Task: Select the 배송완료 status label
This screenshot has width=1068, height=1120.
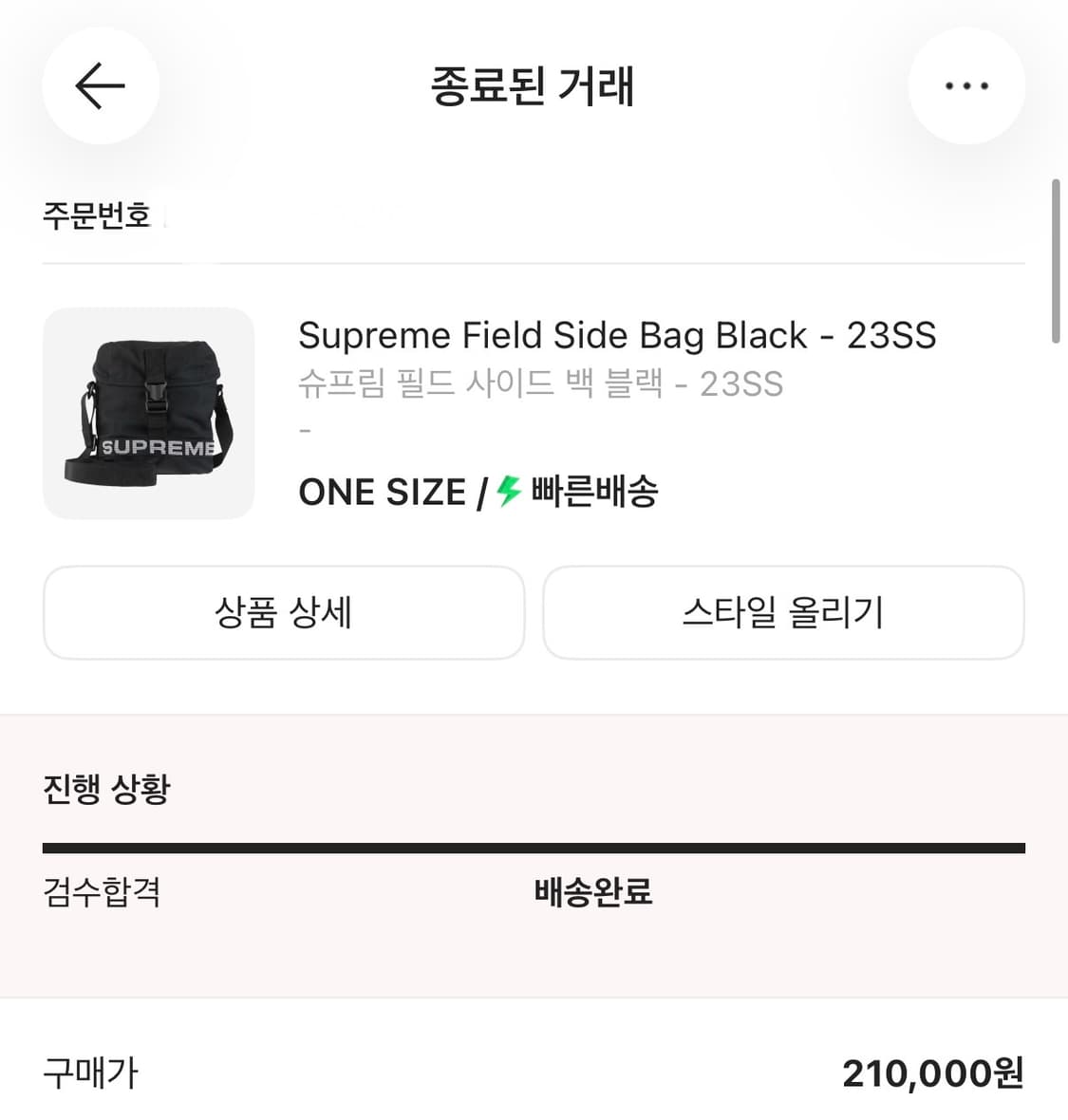Action: click(x=592, y=892)
